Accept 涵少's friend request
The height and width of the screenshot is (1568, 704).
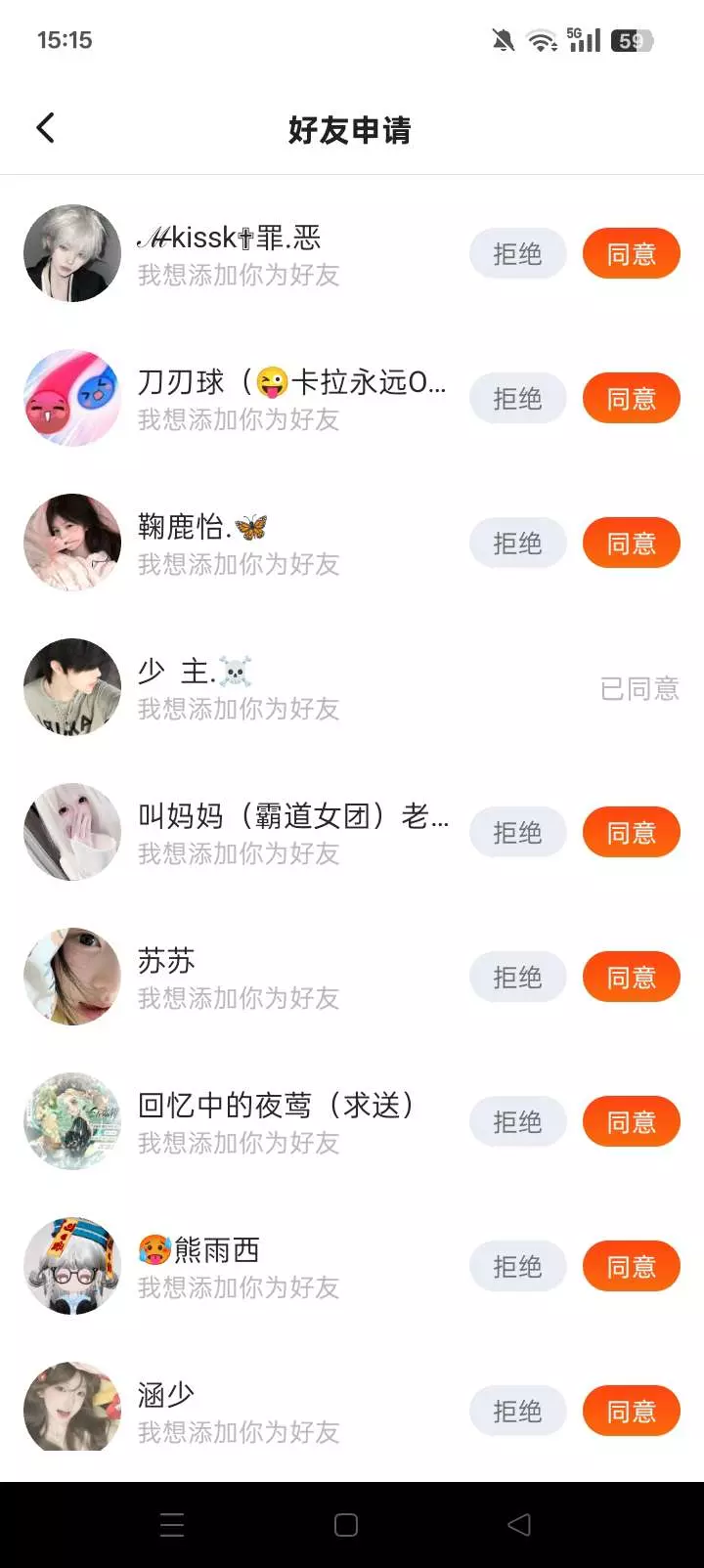631,1412
